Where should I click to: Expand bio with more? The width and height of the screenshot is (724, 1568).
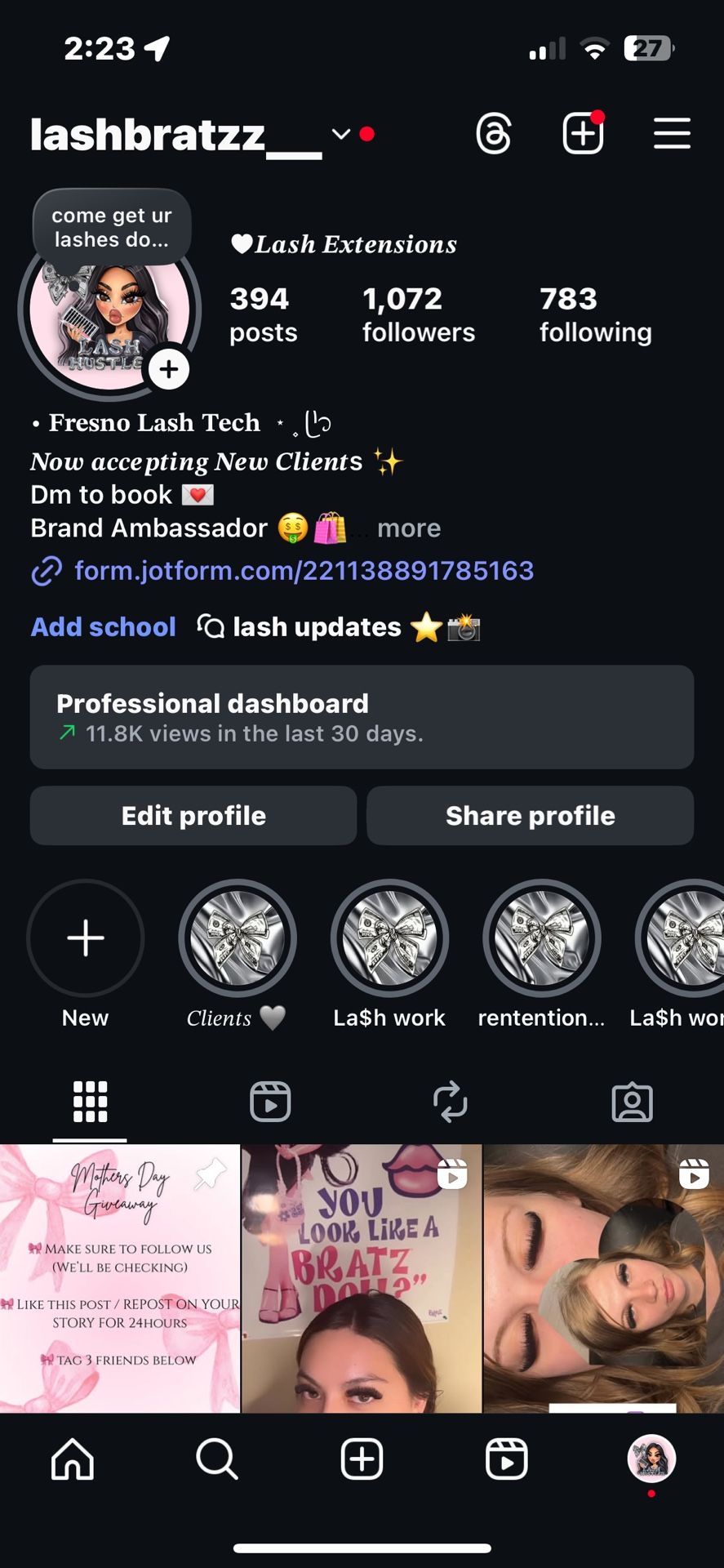pos(409,528)
